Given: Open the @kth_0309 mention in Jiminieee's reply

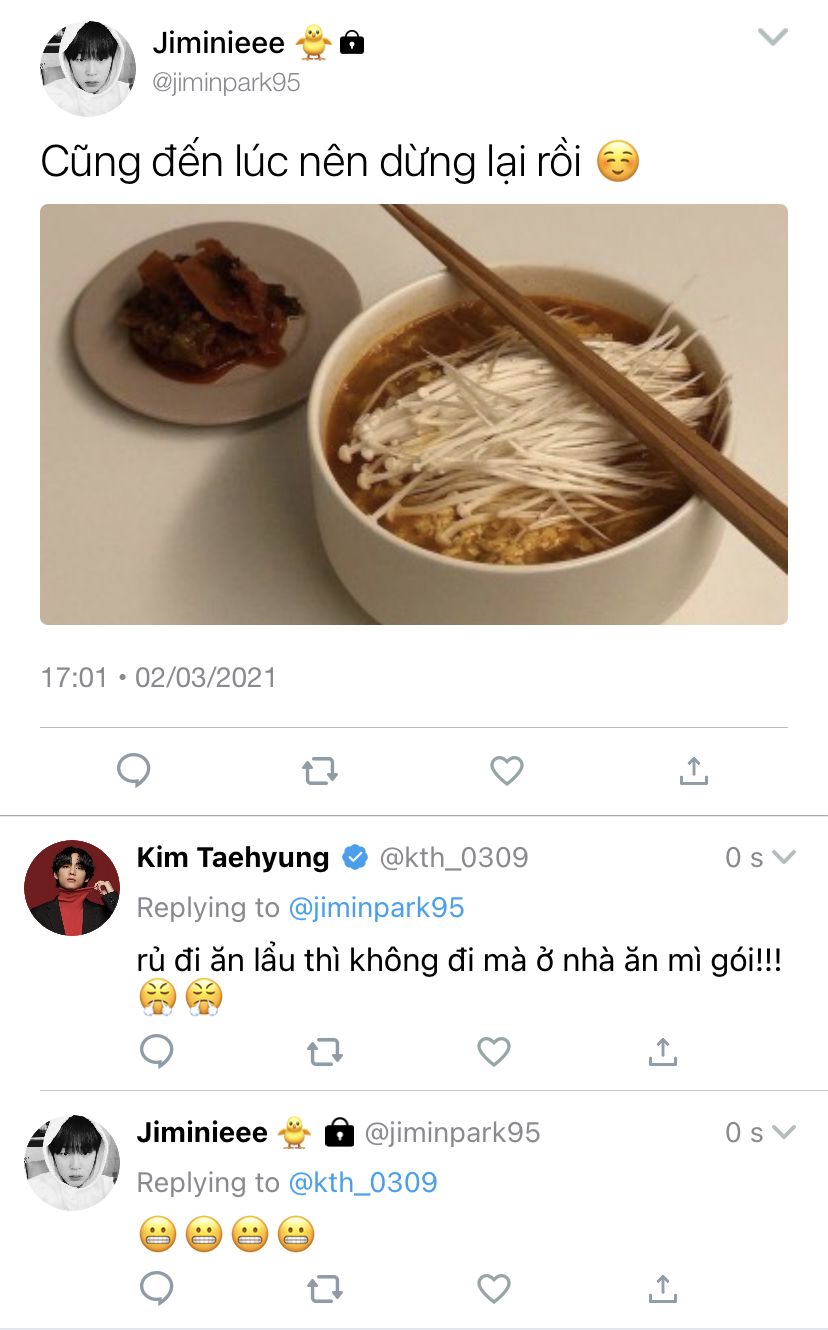Looking at the screenshot, I should click(363, 1183).
